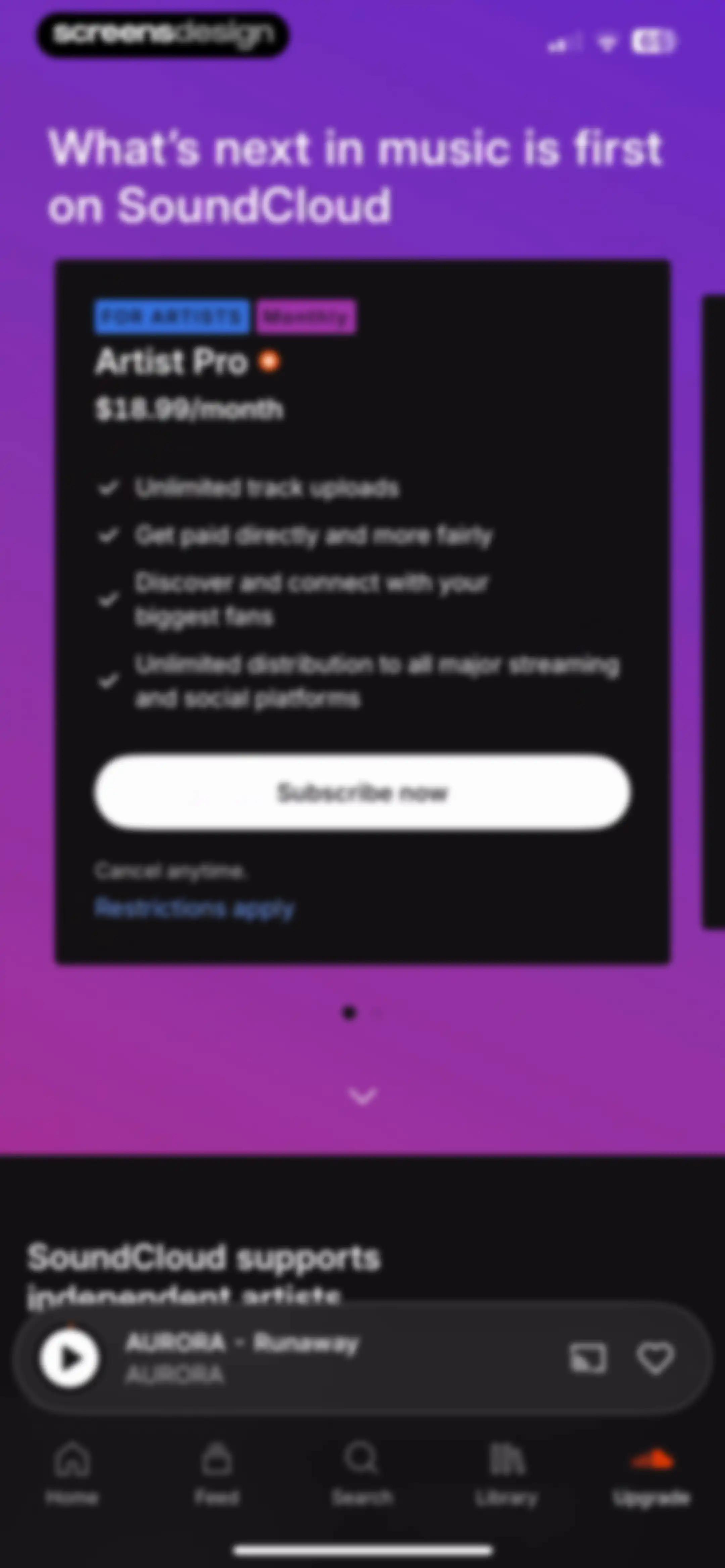Switch to the Home tab
The height and width of the screenshot is (1568, 725).
[72, 1472]
